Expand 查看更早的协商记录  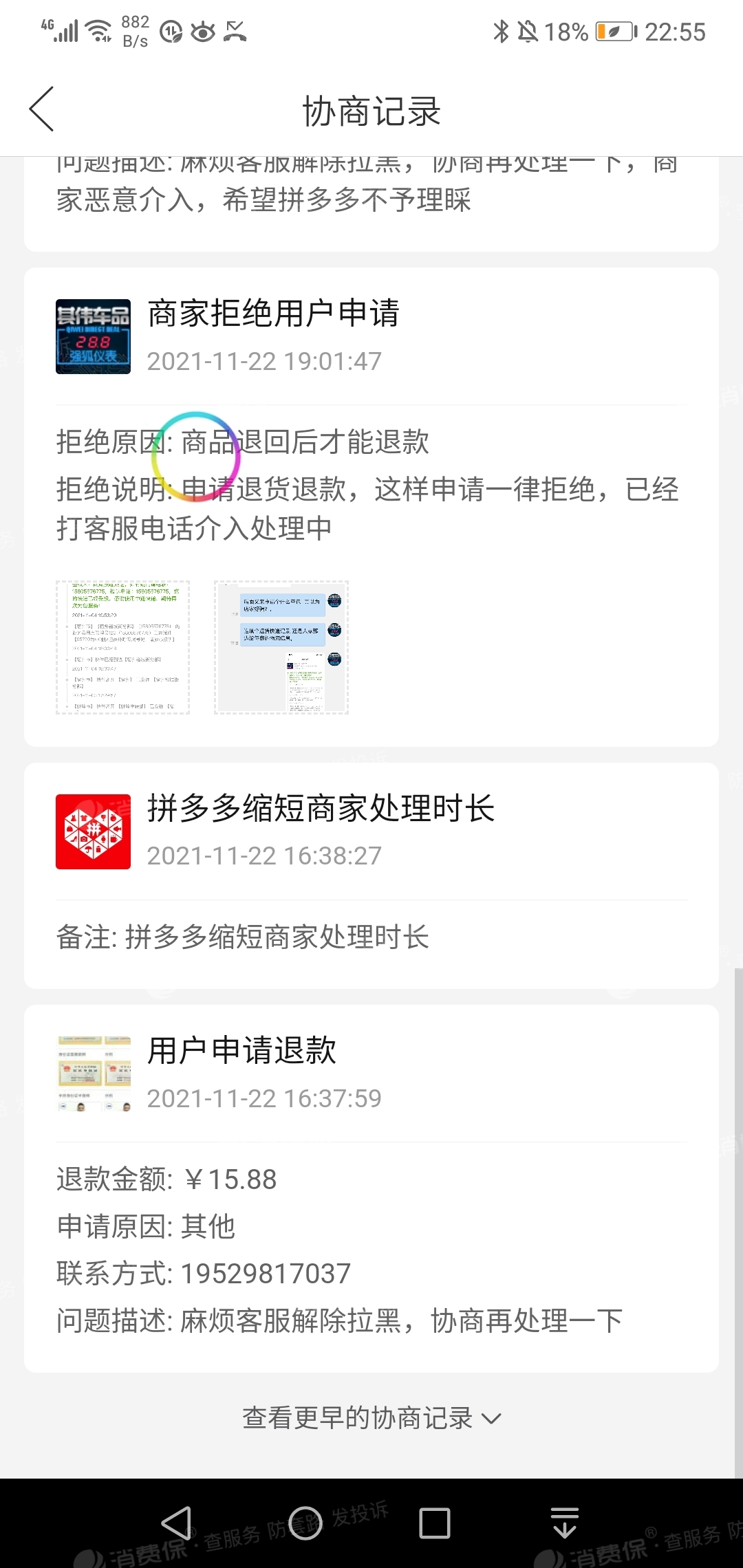(x=371, y=1418)
